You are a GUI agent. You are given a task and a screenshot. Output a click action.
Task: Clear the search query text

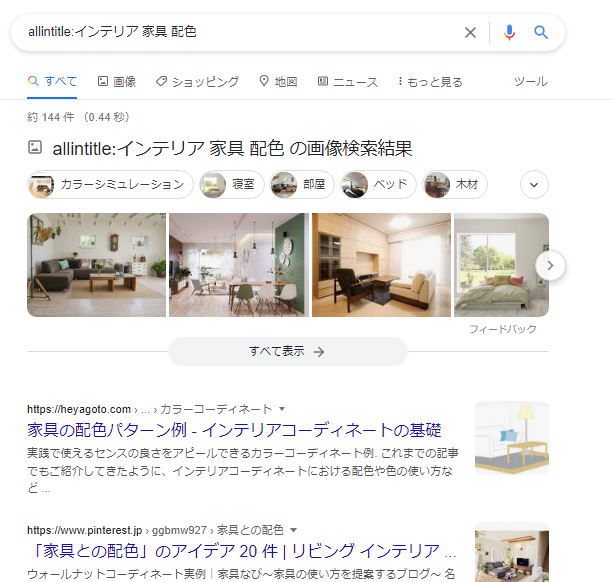click(470, 32)
